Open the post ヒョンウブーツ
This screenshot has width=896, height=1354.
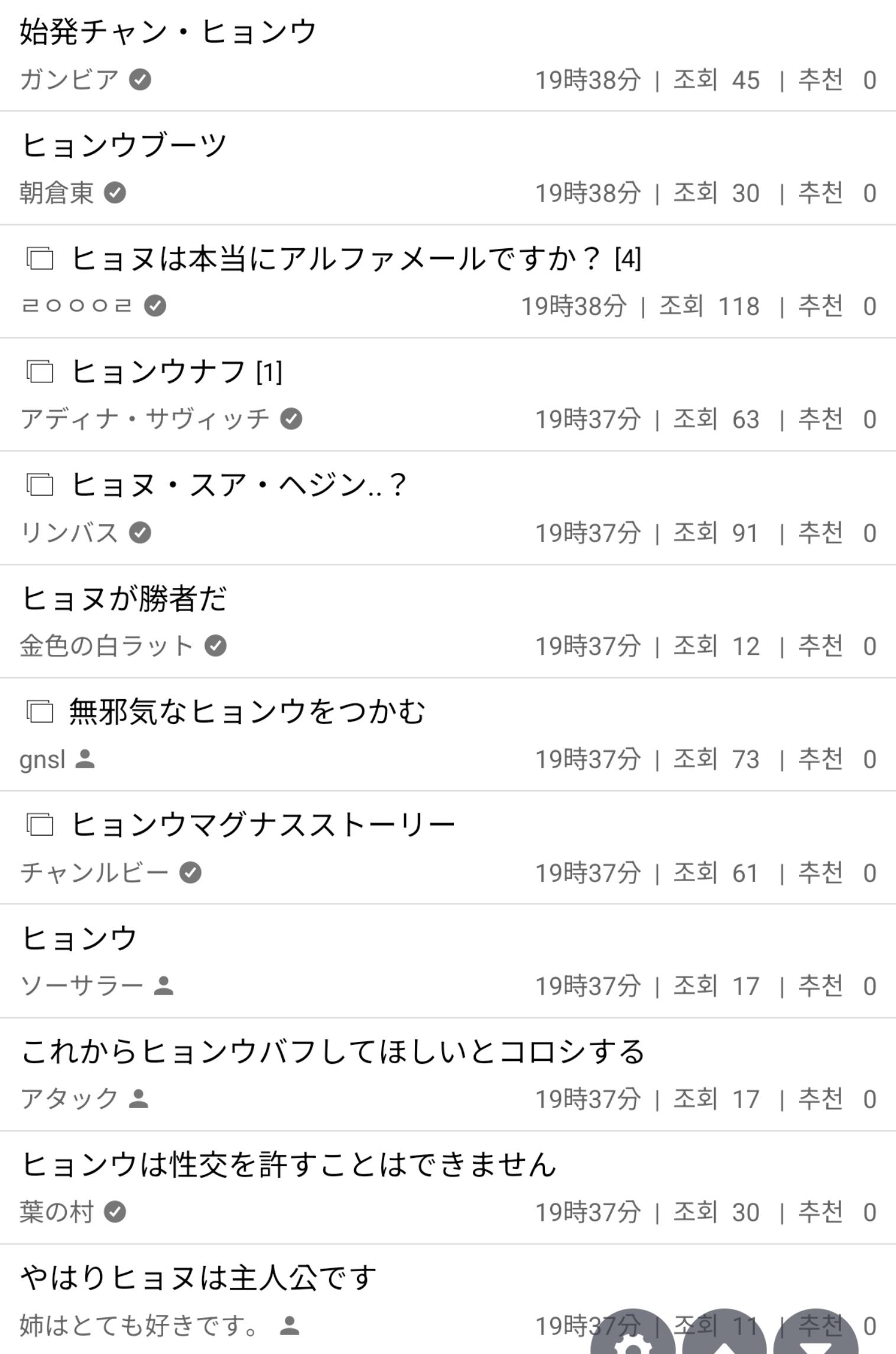124,145
